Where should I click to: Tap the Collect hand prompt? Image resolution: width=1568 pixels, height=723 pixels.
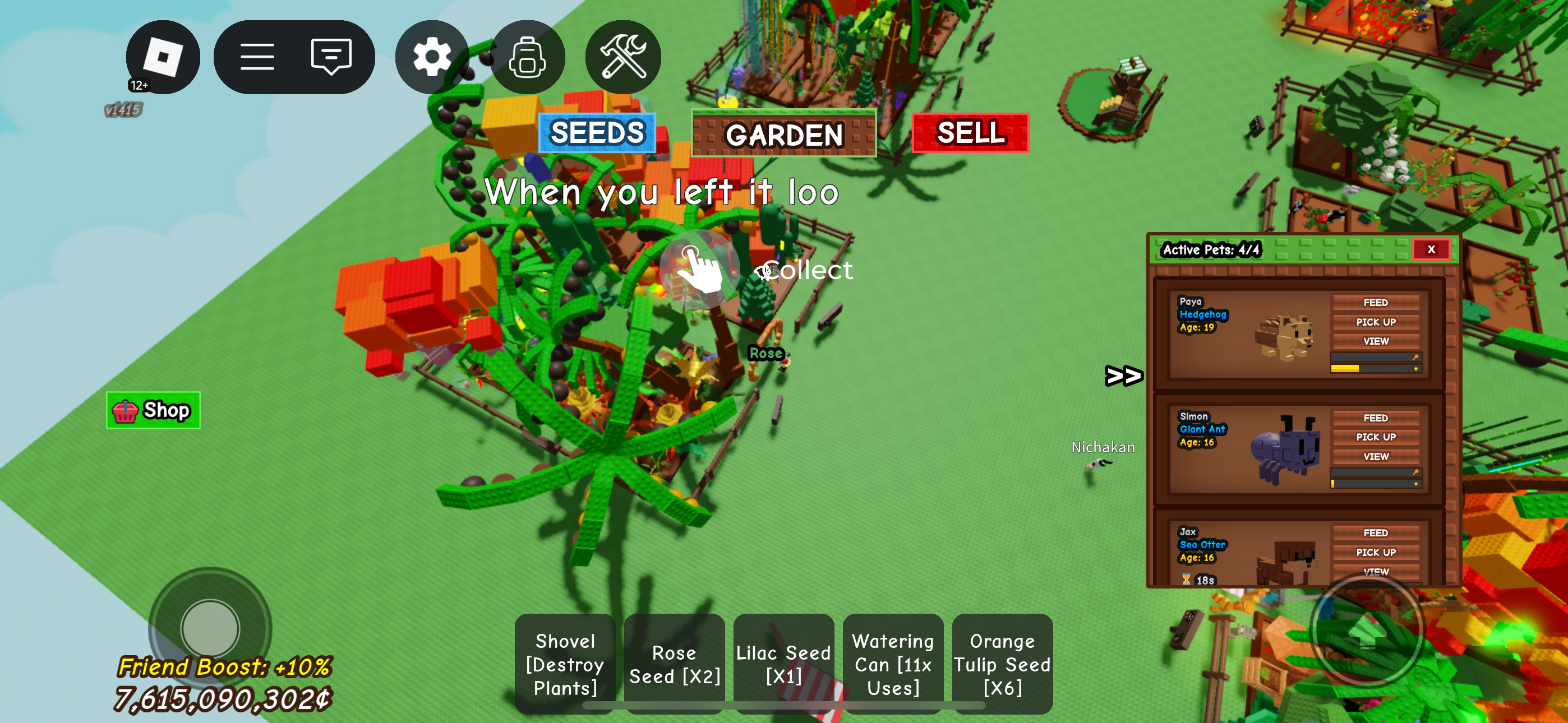(x=700, y=270)
